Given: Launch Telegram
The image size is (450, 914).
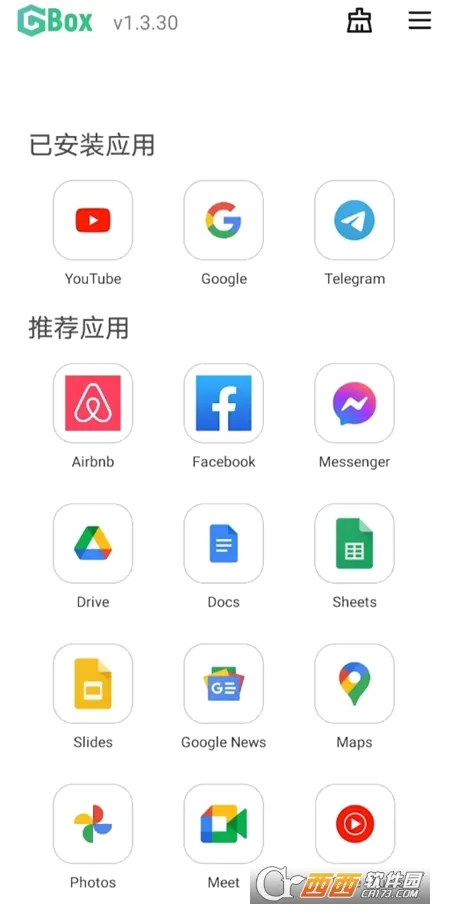Looking at the screenshot, I should tap(354, 220).
